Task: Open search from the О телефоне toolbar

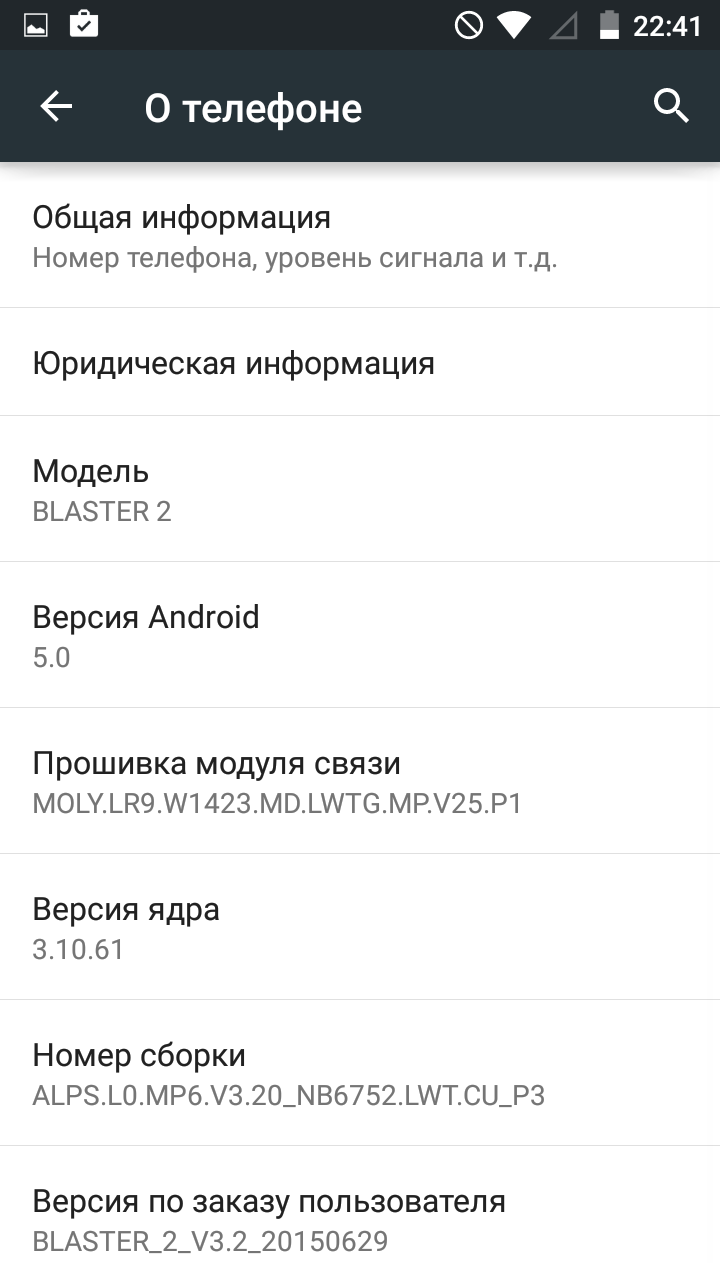Action: tap(670, 105)
